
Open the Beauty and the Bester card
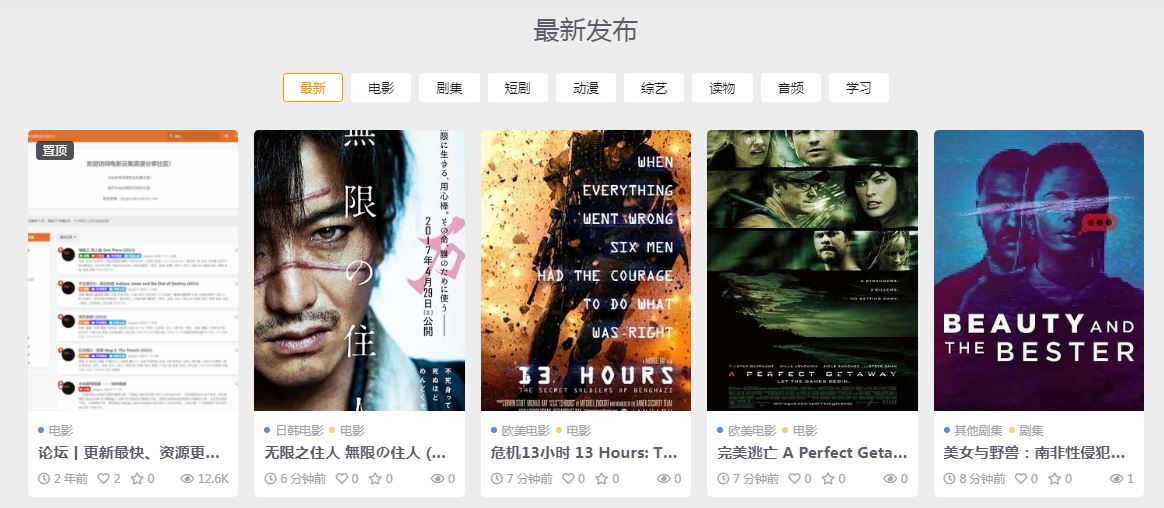(1038, 270)
